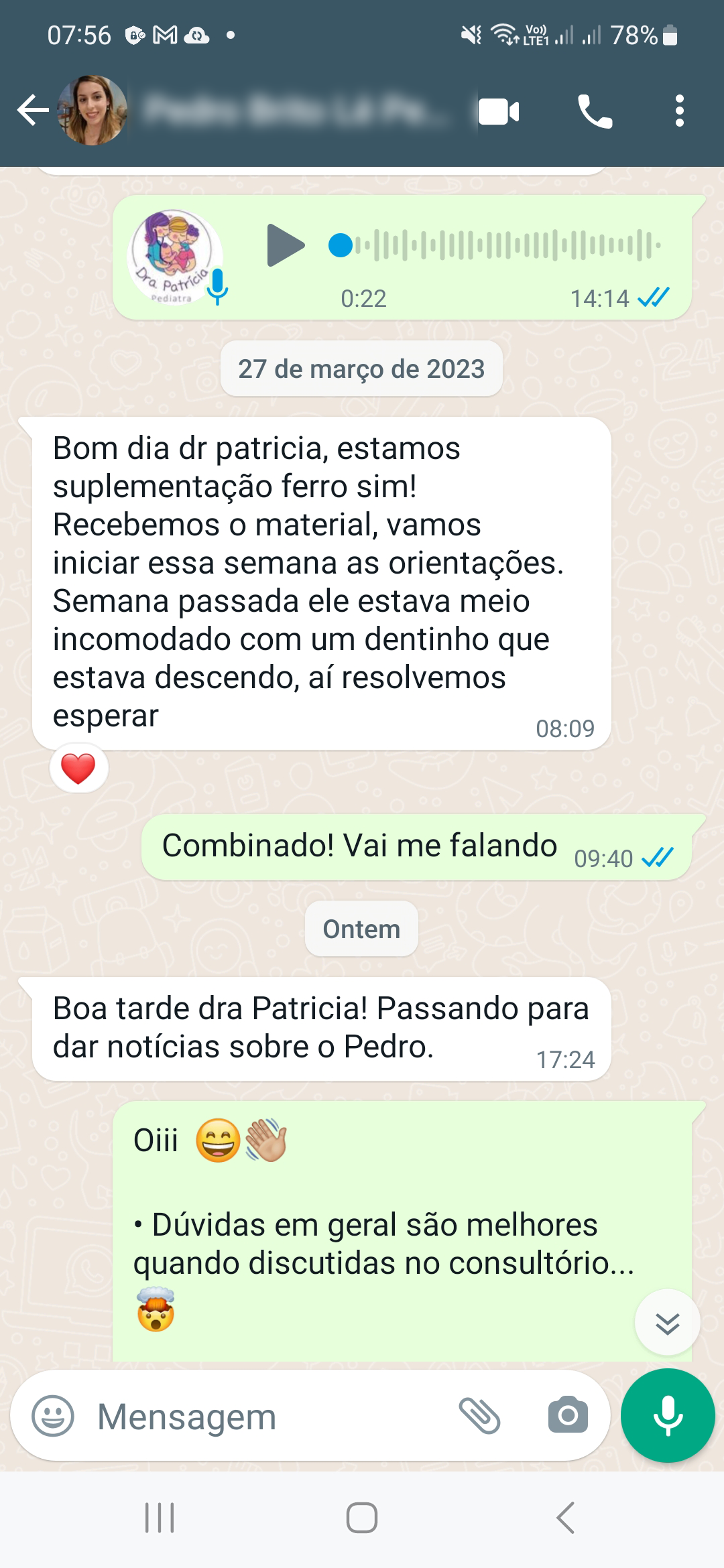Viewport: 724px width, 1568px height.
Task: Record a voice message
Action: [x=668, y=1415]
